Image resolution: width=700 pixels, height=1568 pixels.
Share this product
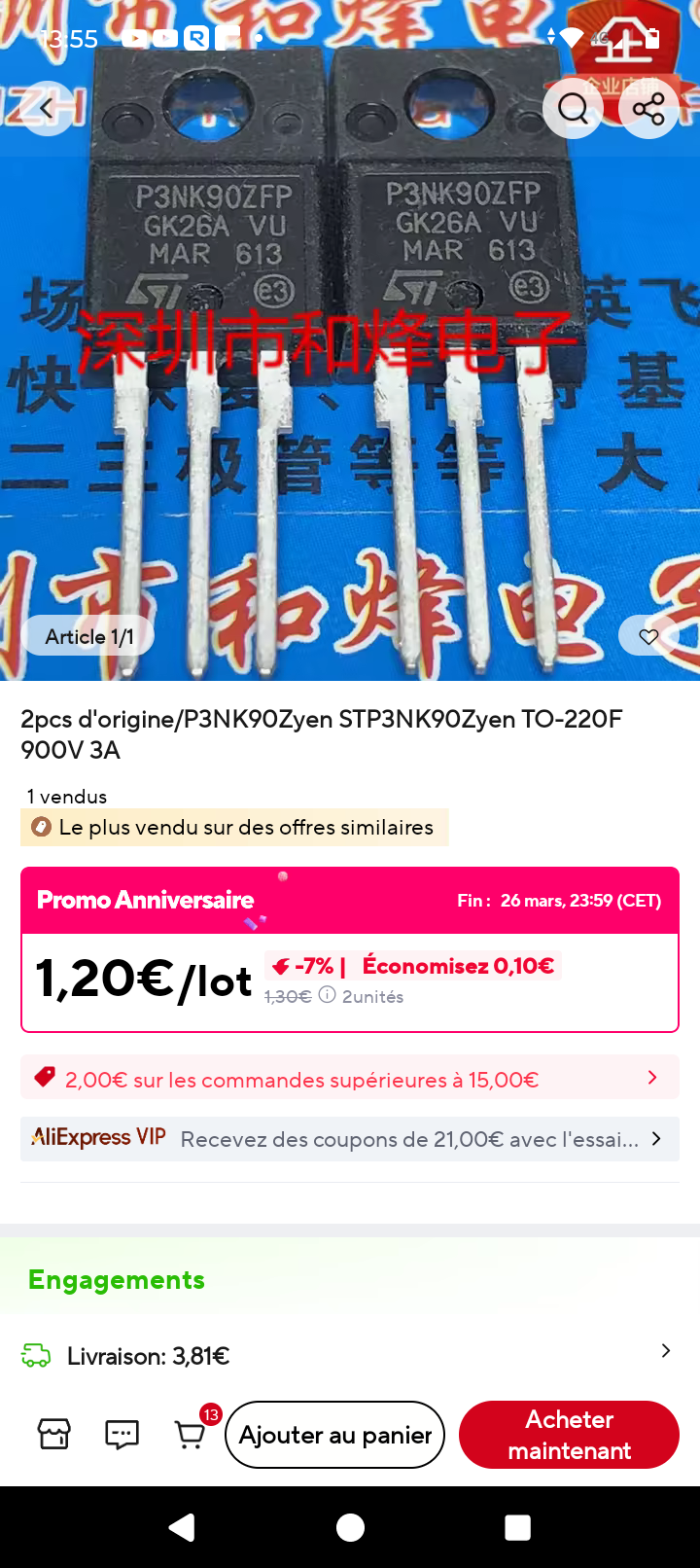(x=648, y=109)
